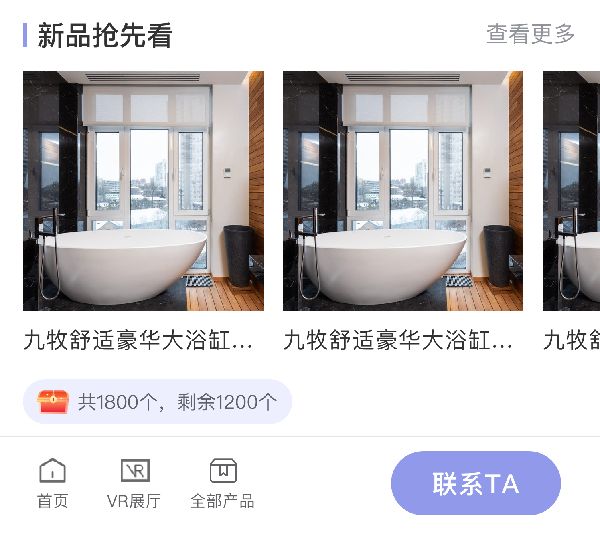The width and height of the screenshot is (600, 533).
Task: Open 查看更多 to see more new products
Action: tap(530, 34)
